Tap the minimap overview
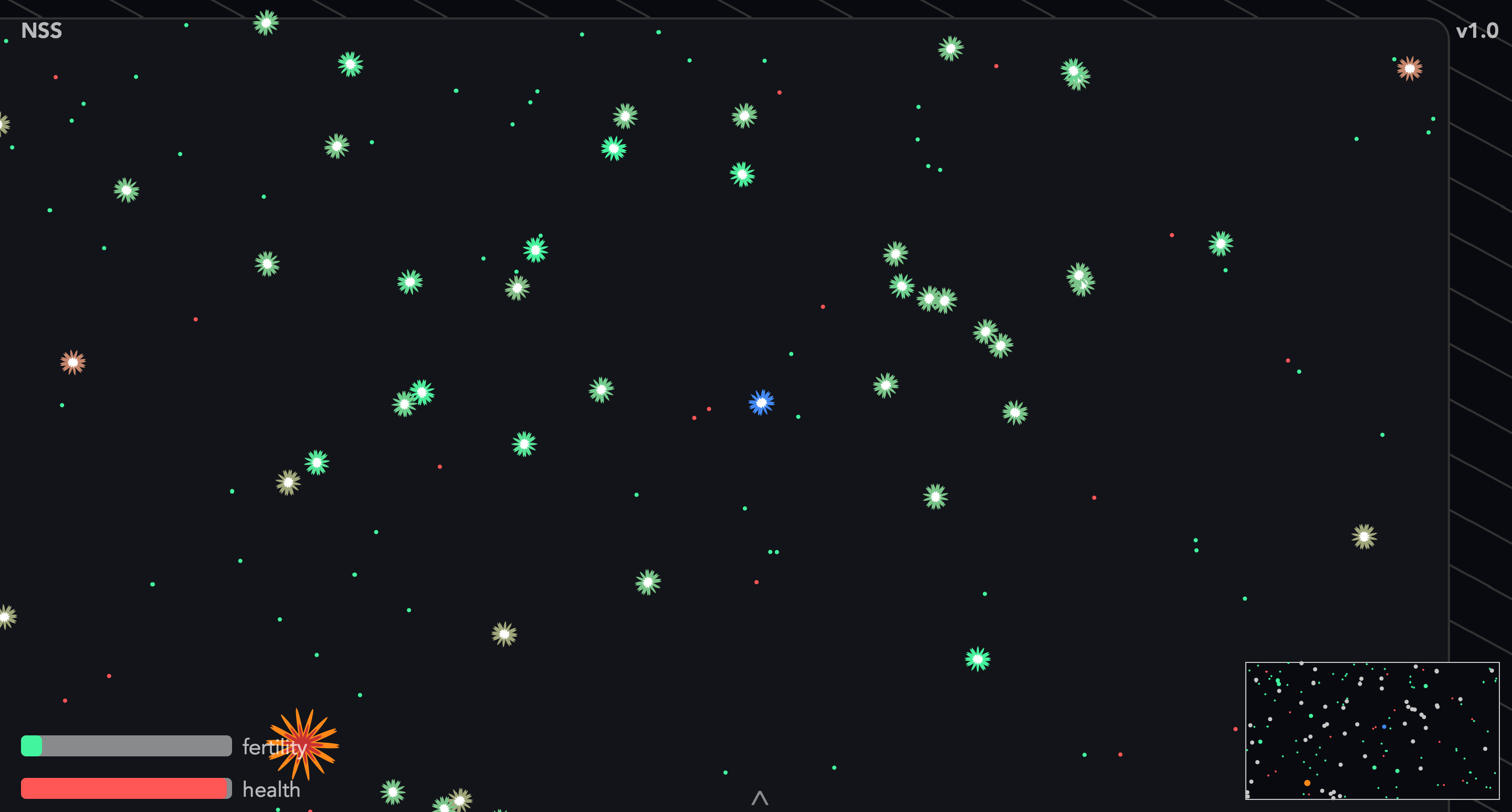This screenshot has height=812, width=1512. click(1372, 731)
